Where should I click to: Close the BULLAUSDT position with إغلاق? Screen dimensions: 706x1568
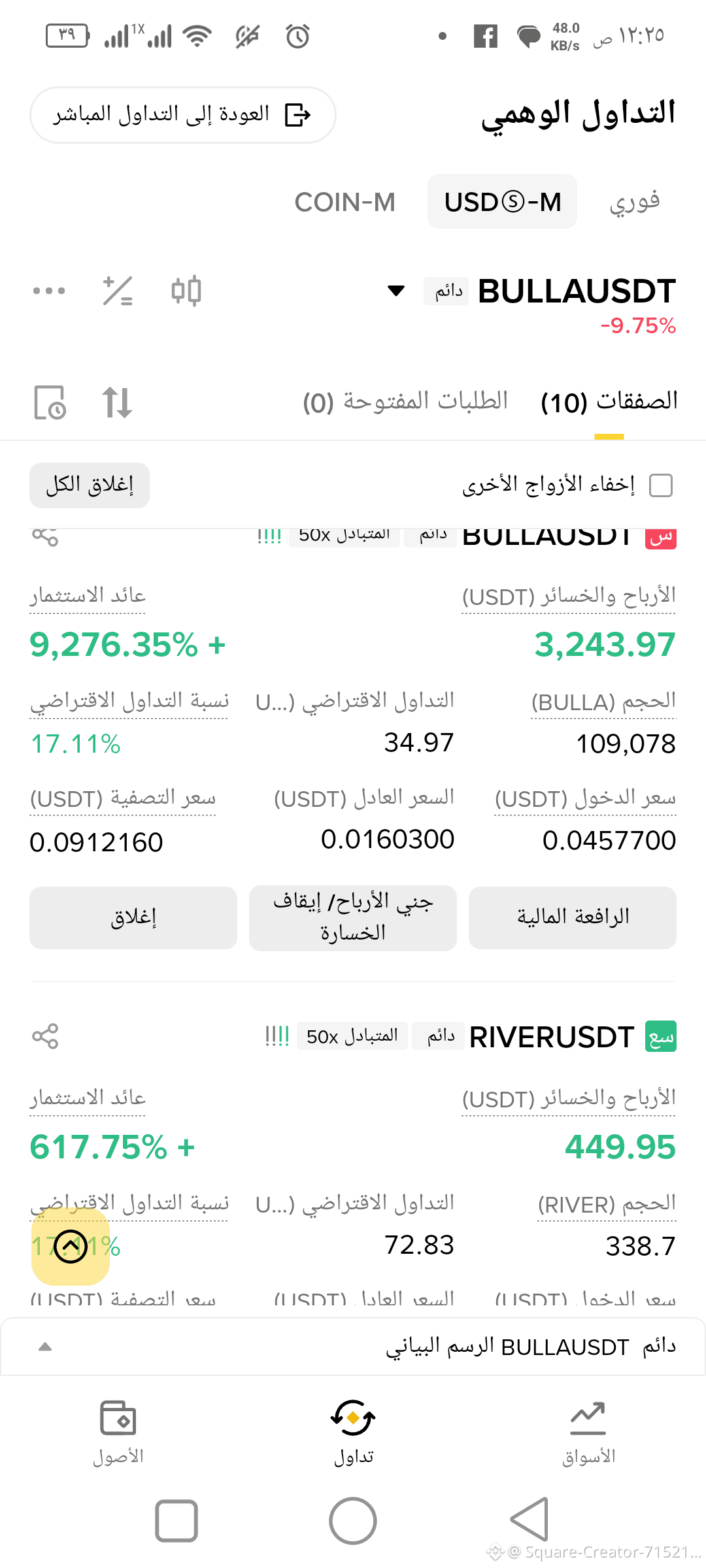point(133,917)
